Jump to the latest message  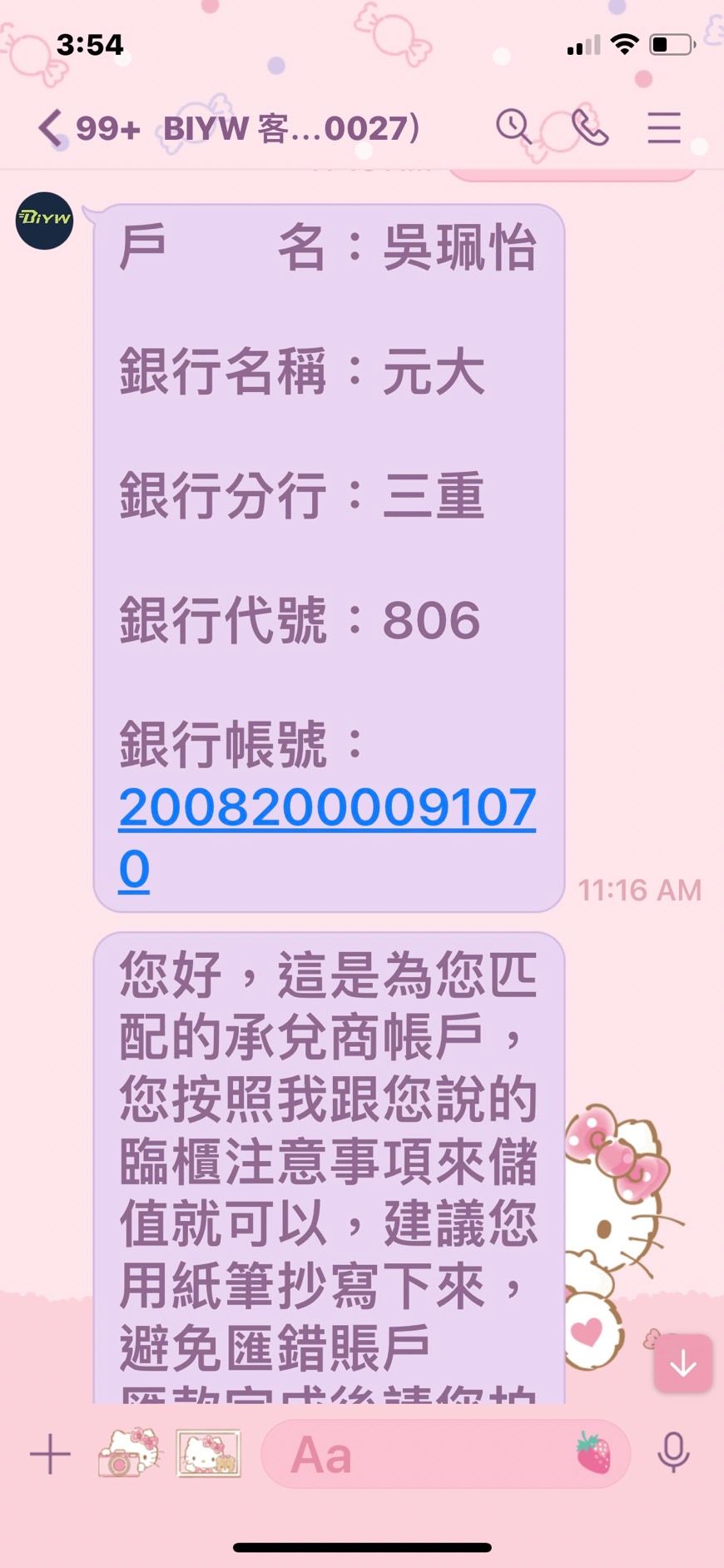click(x=683, y=1363)
